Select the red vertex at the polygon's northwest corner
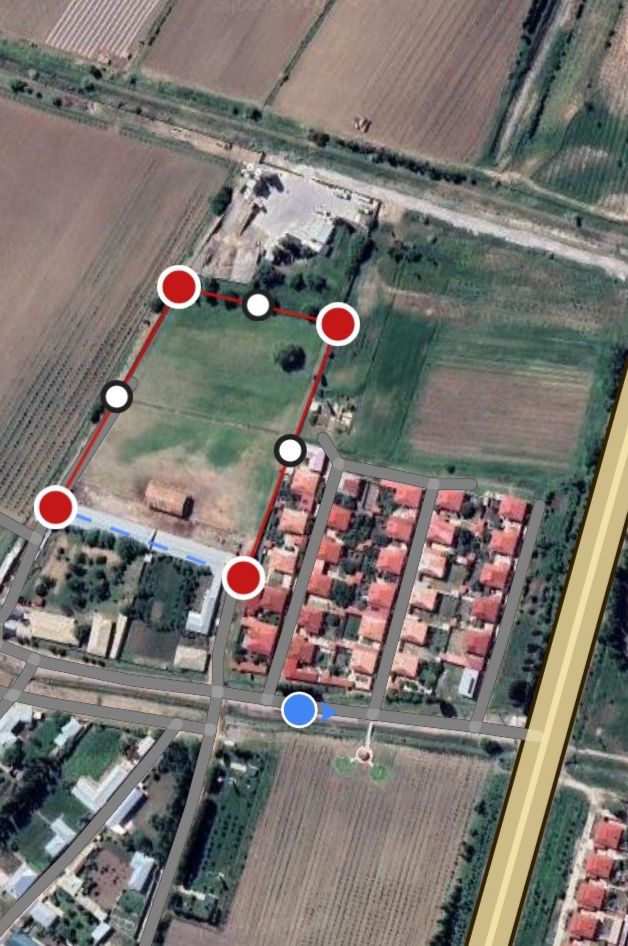The image size is (628, 946). (x=179, y=287)
